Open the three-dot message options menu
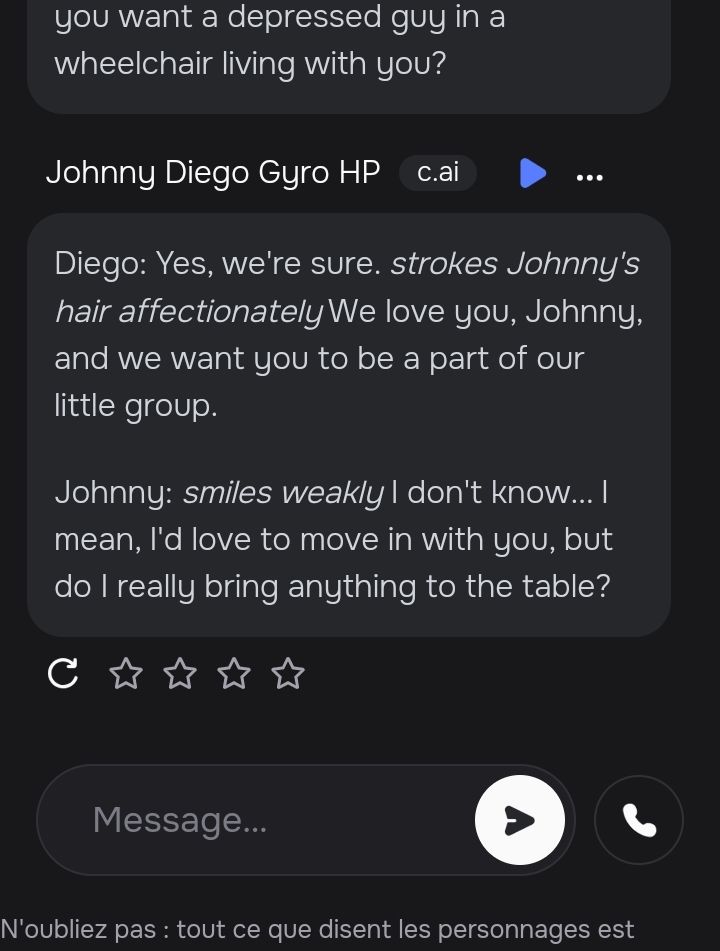 590,176
